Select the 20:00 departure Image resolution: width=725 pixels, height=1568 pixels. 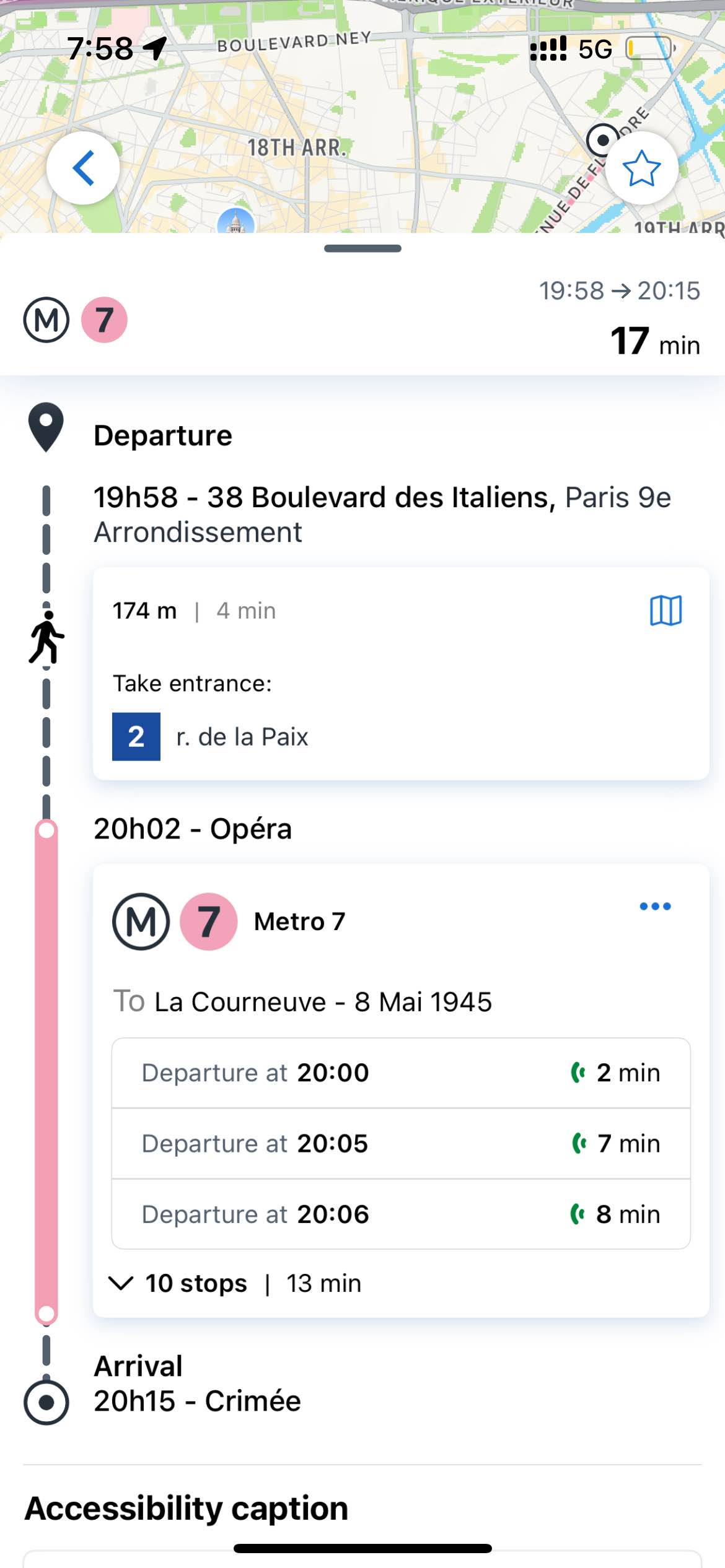click(401, 1073)
